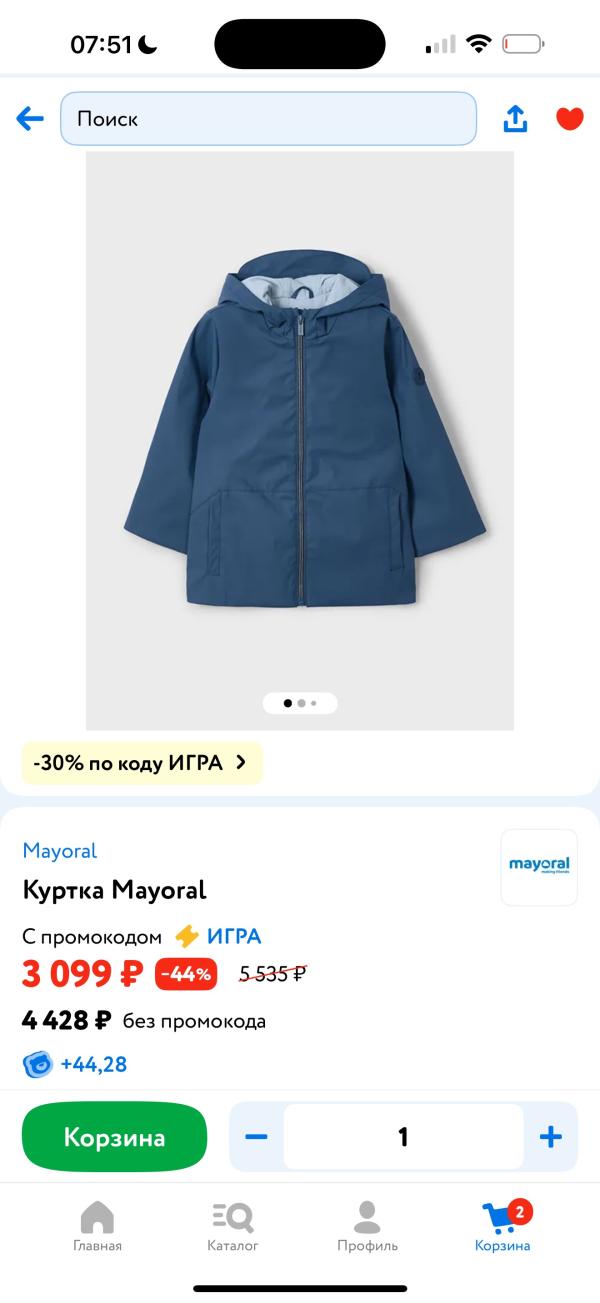
Task: Go back with the arrow icon
Action: pyautogui.click(x=30, y=119)
